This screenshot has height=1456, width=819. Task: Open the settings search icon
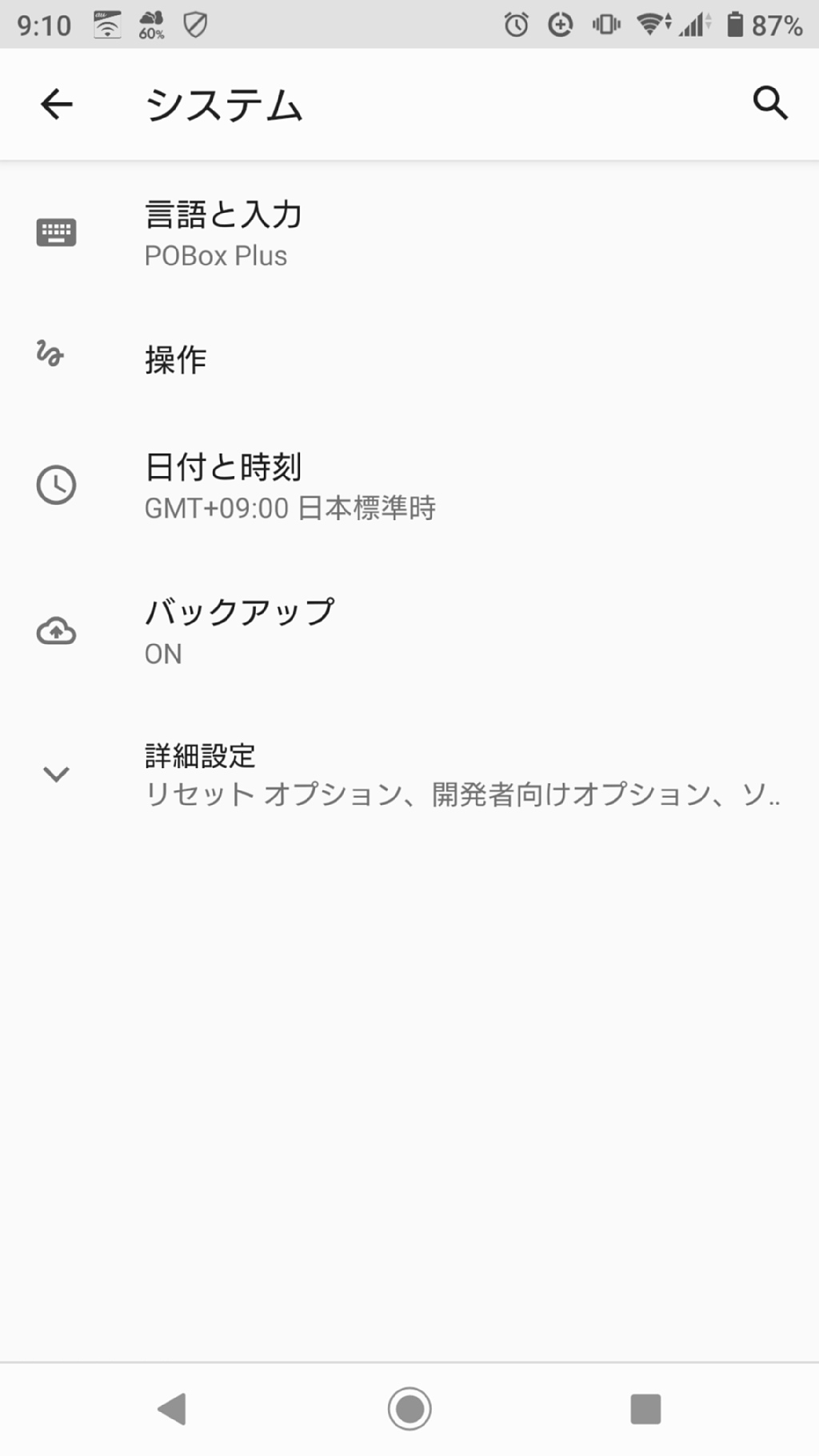click(769, 103)
